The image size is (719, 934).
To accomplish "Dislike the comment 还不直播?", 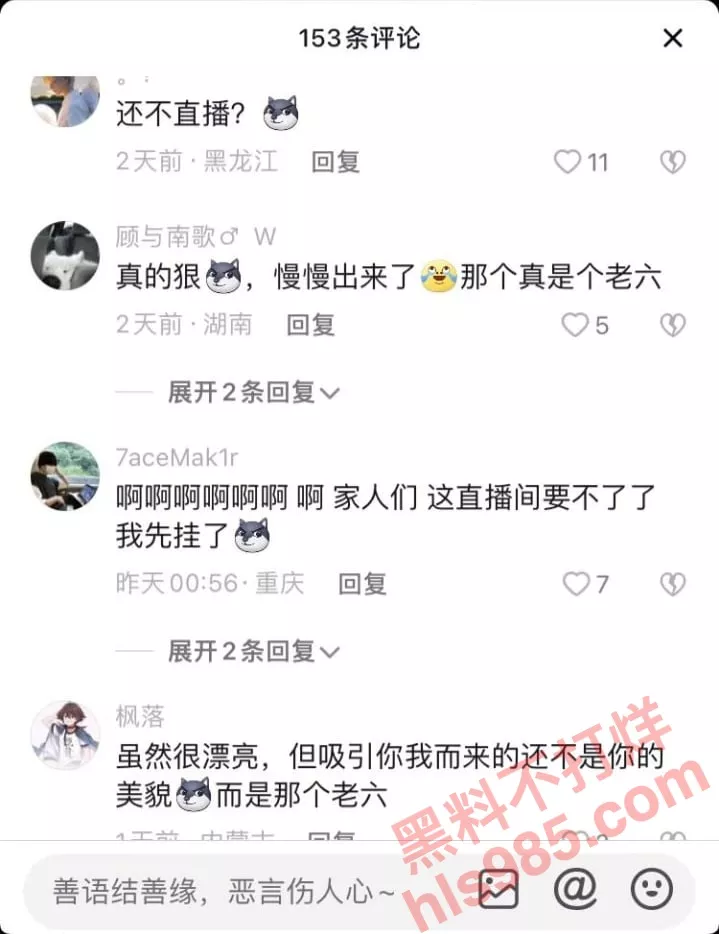I will 673,162.
